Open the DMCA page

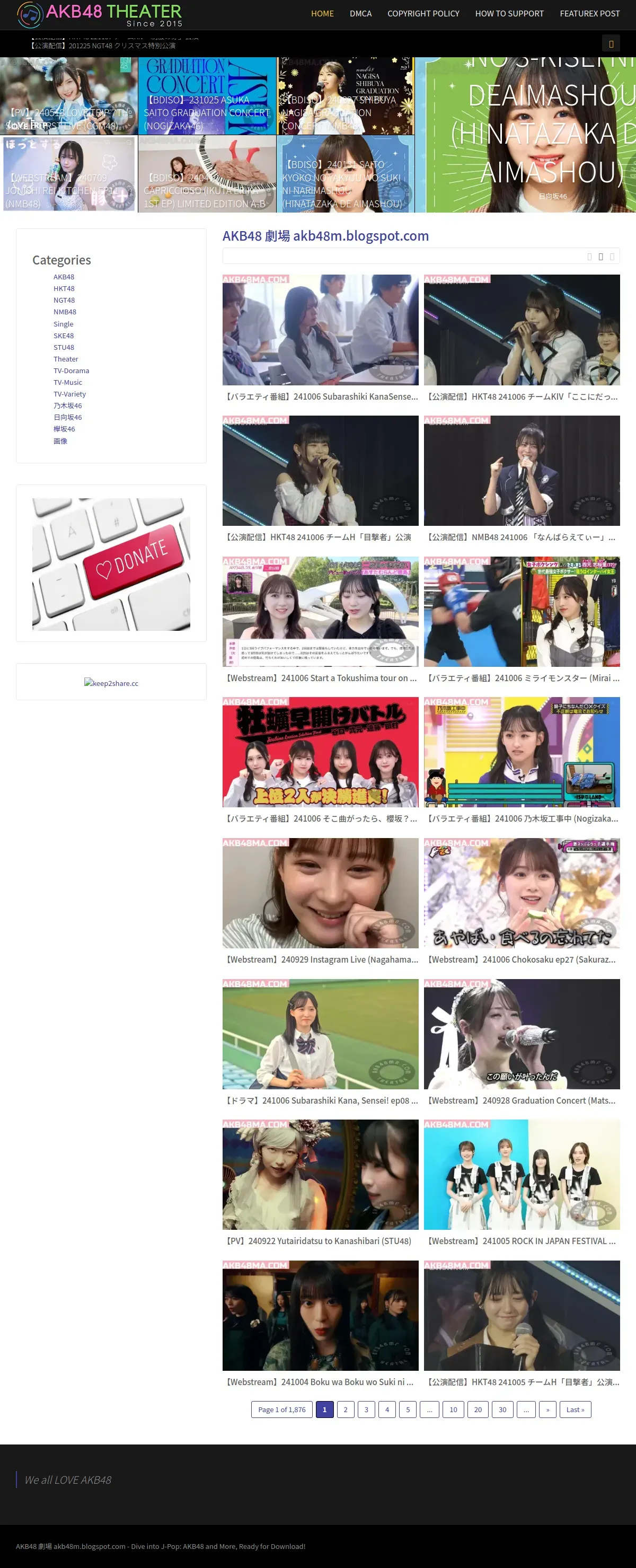[x=360, y=13]
